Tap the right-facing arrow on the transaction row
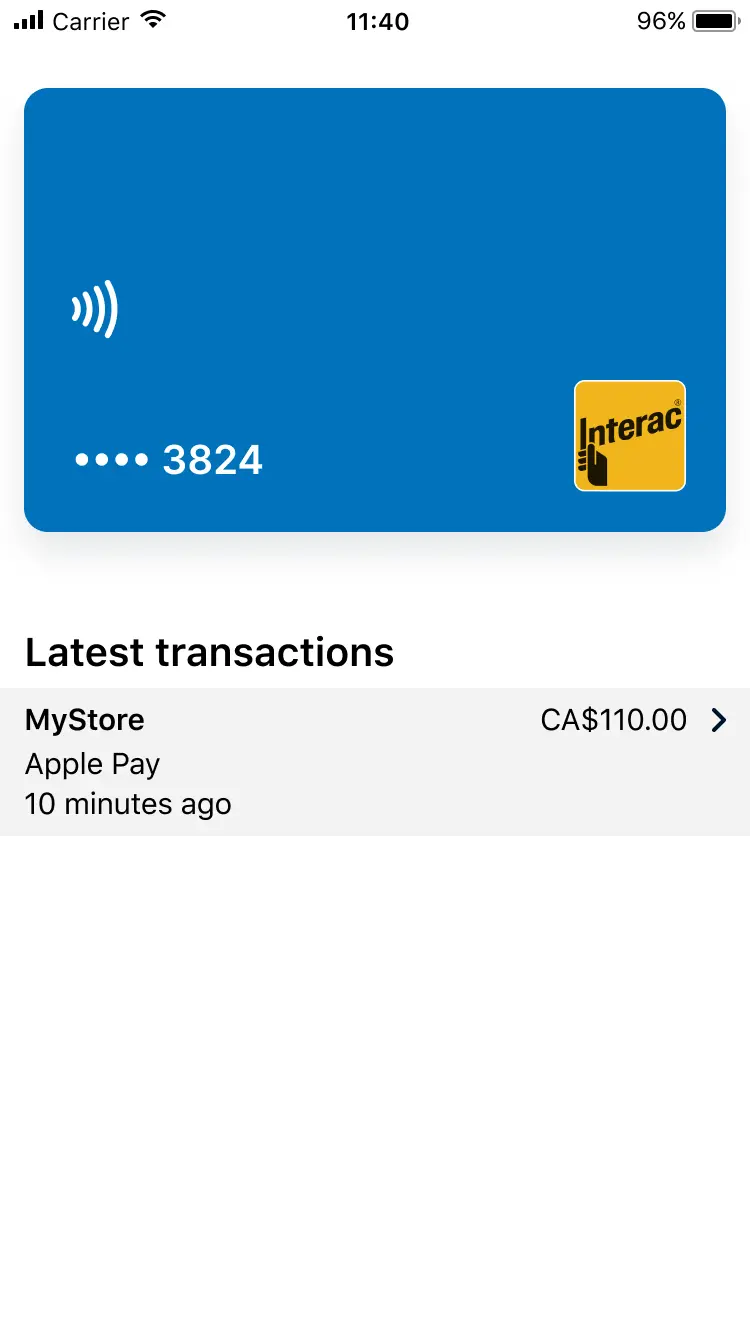Image resolution: width=750 pixels, height=1334 pixels. pyautogui.click(x=718, y=719)
